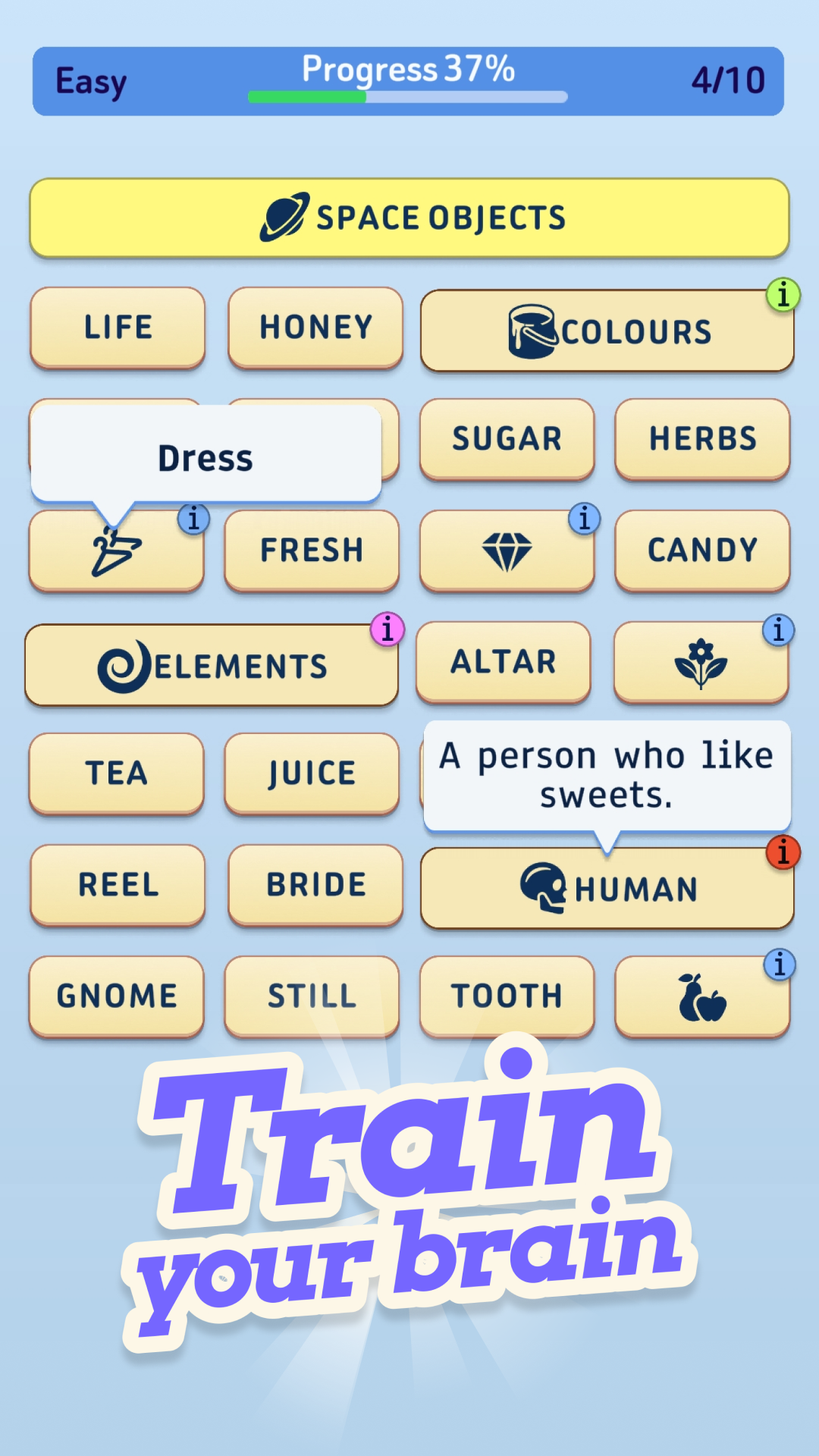The height and width of the screenshot is (1456, 819).
Task: Pick the SUGAR tile
Action: point(507,439)
